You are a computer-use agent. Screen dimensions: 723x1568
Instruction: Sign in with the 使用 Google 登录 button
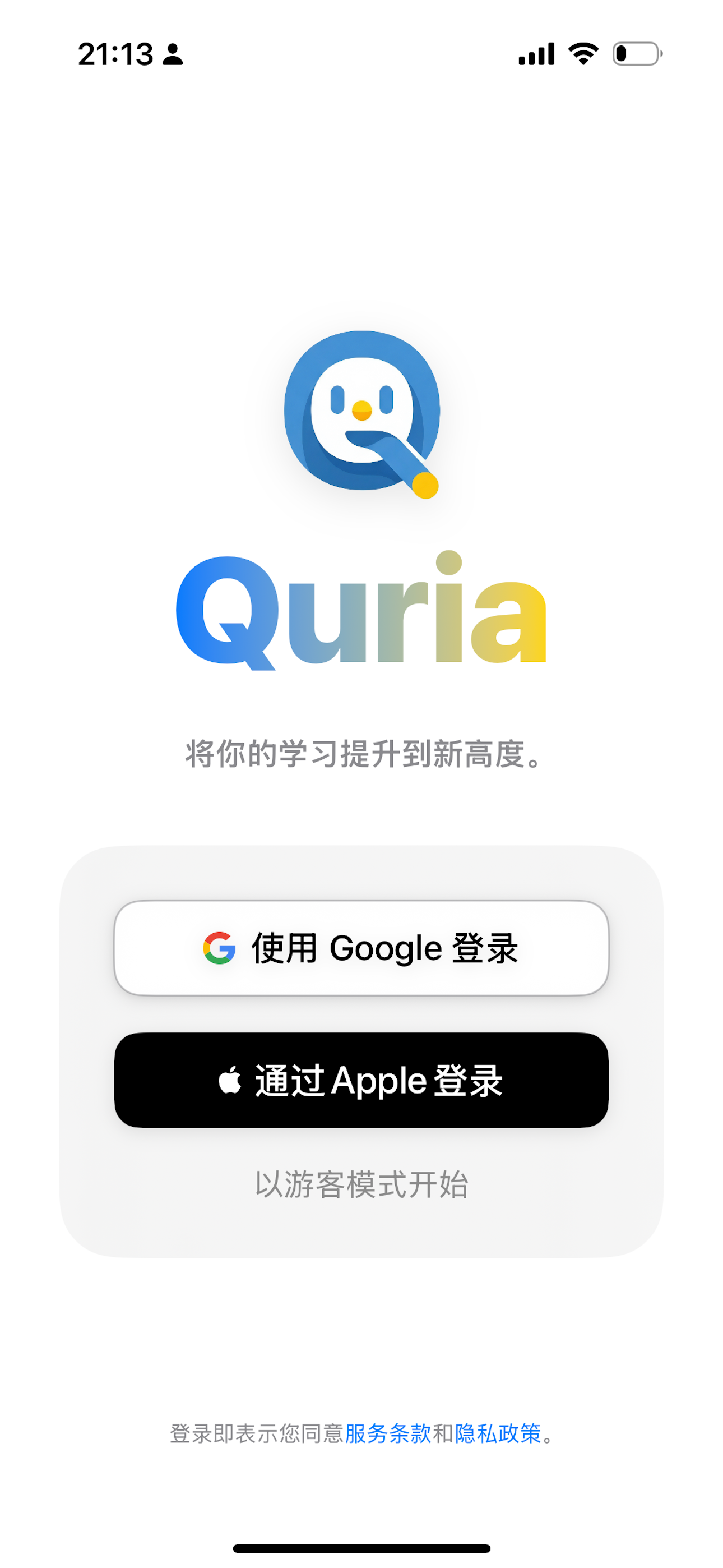pos(361,948)
